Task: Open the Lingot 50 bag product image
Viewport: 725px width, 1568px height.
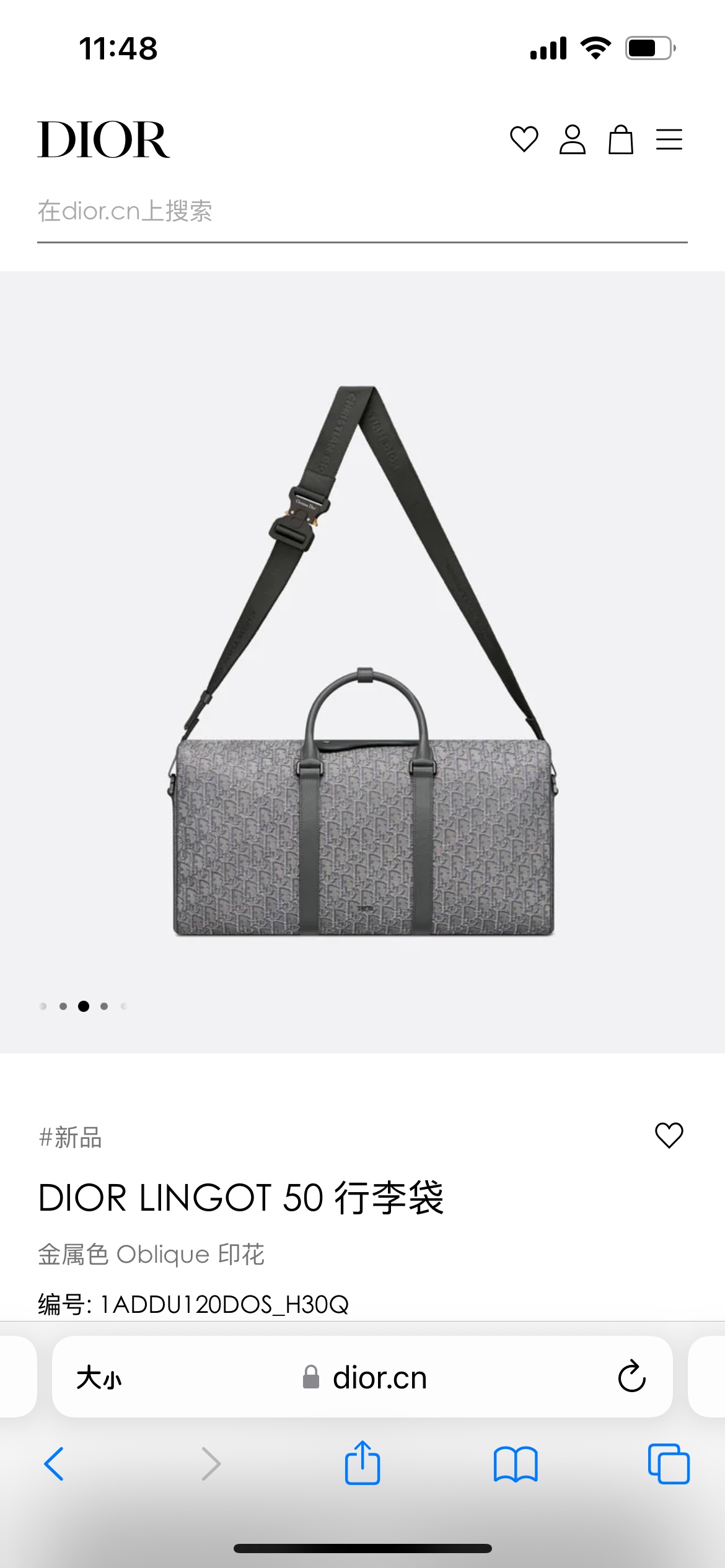Action: tap(362, 663)
